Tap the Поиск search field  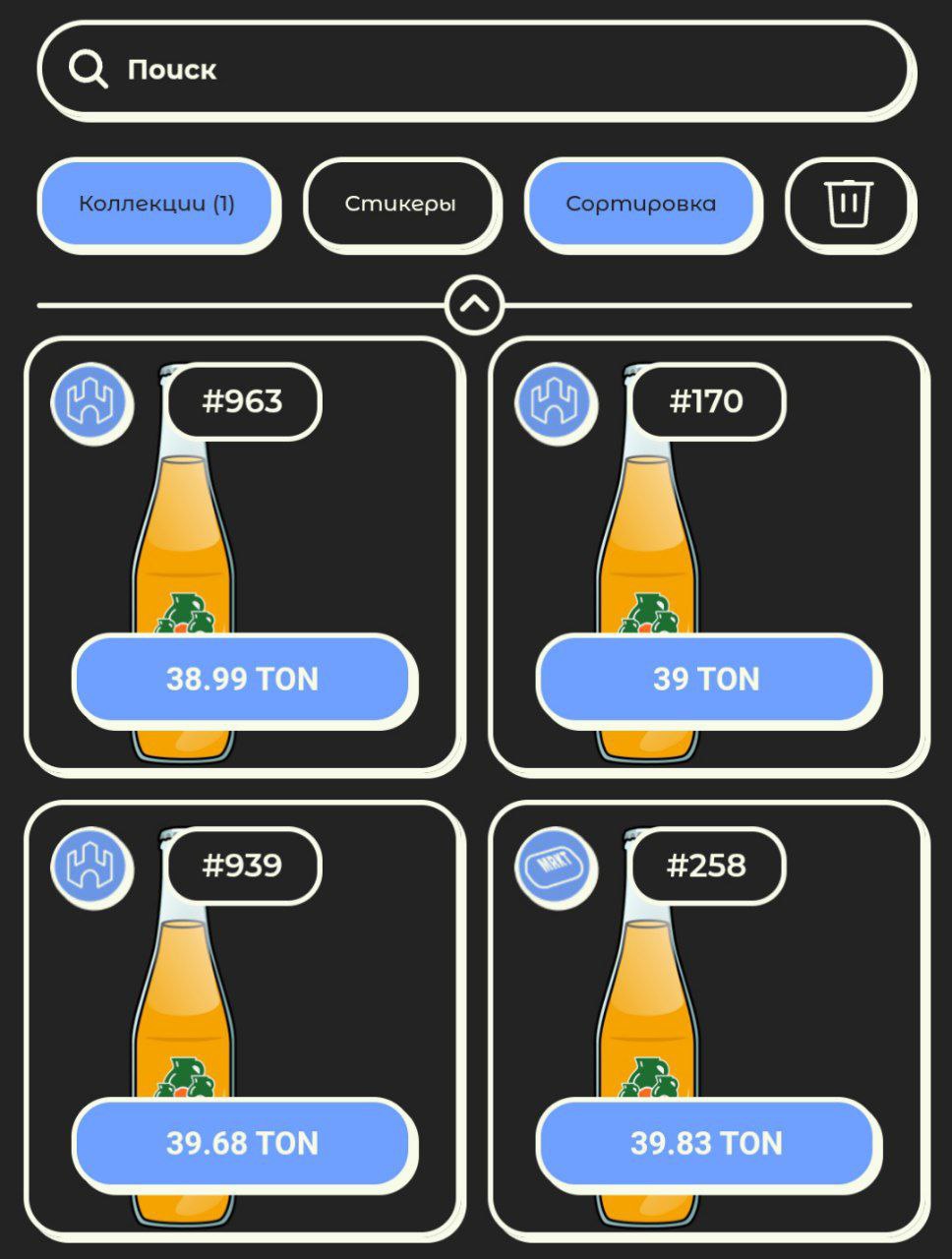point(472,70)
